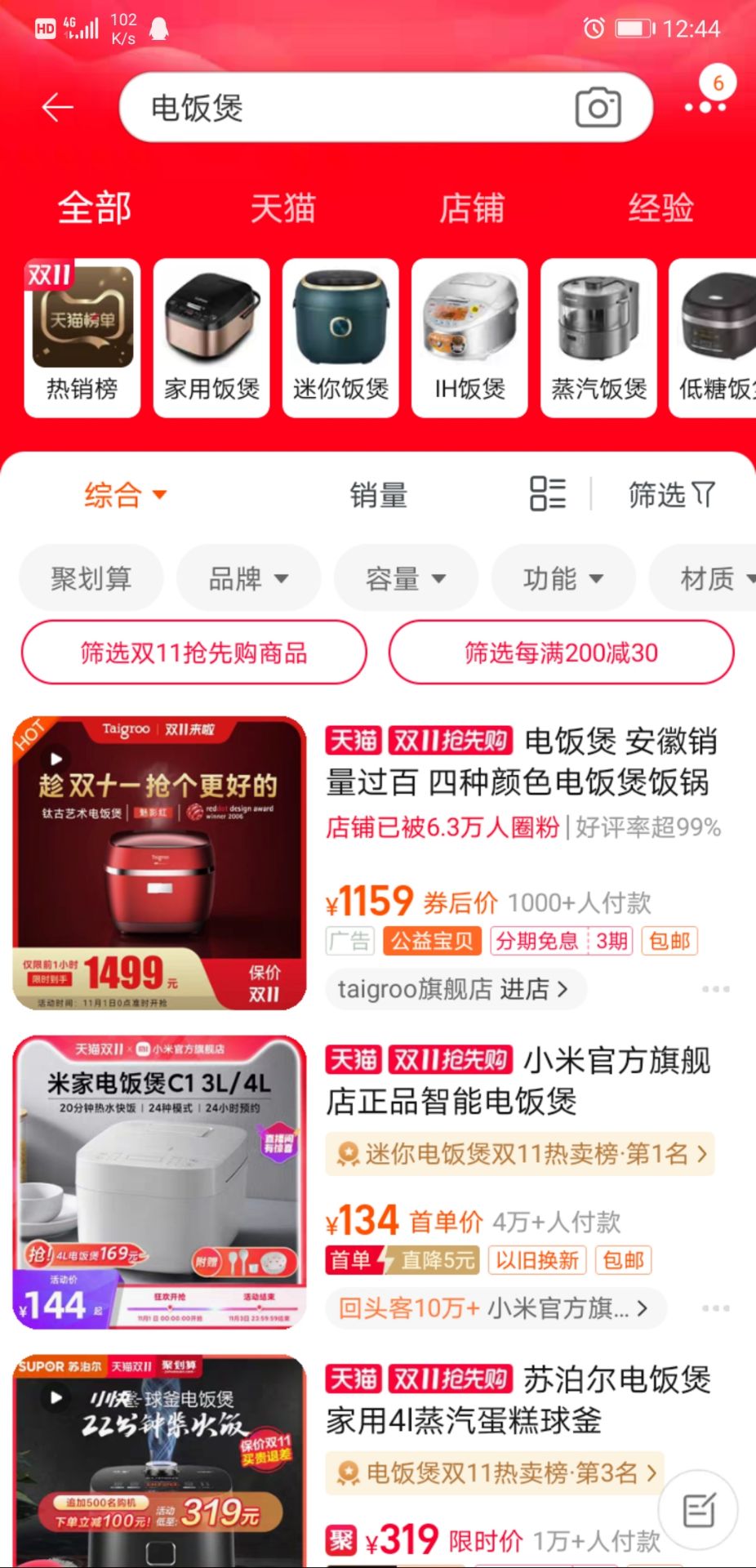Expand the 容量 filter dropdown

pos(406,578)
